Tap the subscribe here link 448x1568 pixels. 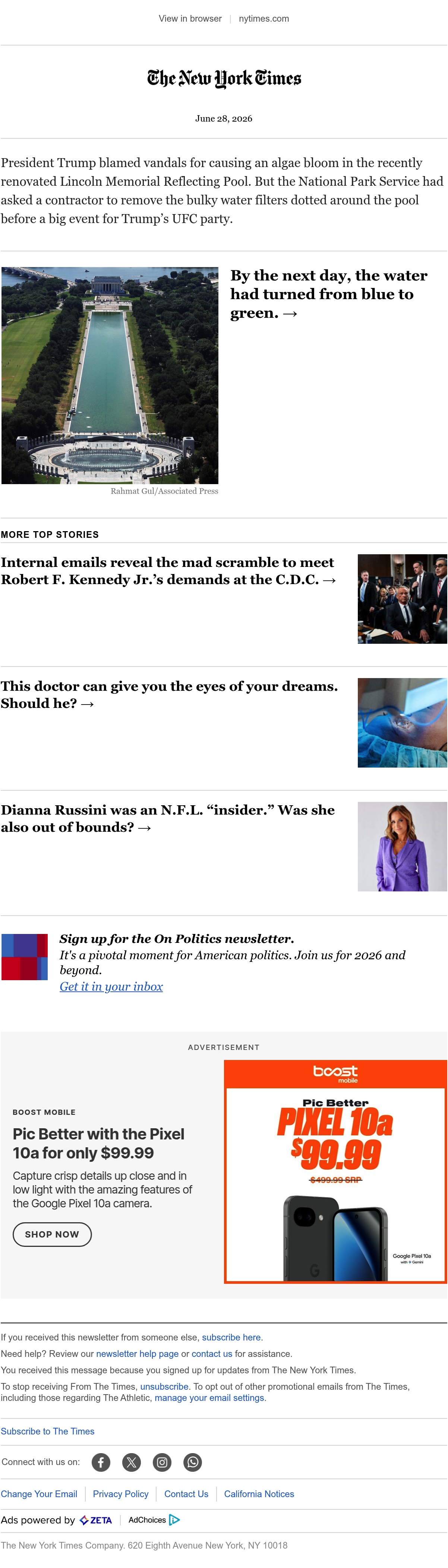click(x=231, y=1337)
